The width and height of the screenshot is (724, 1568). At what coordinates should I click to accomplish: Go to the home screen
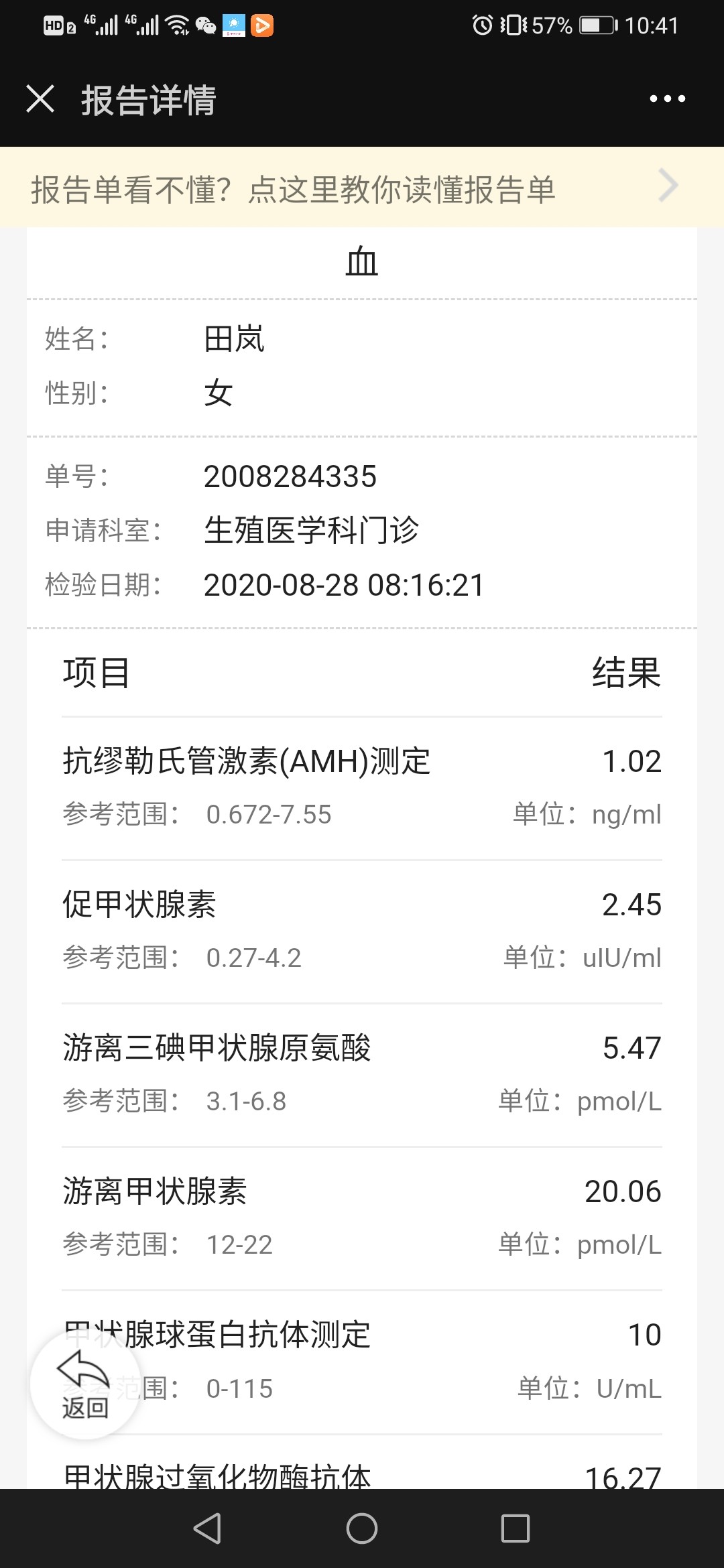click(x=362, y=1528)
